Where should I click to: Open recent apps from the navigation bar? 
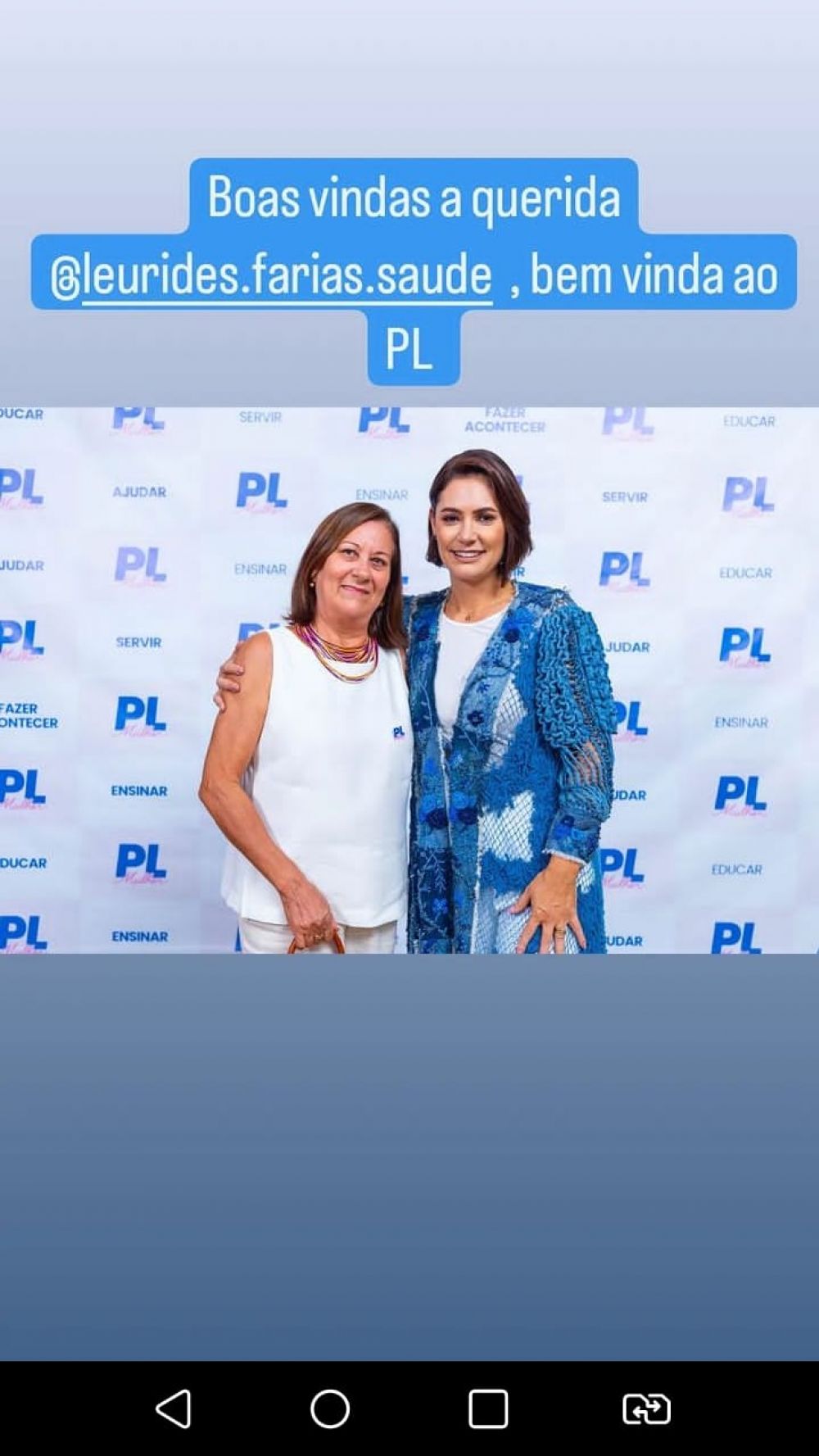(488, 1408)
